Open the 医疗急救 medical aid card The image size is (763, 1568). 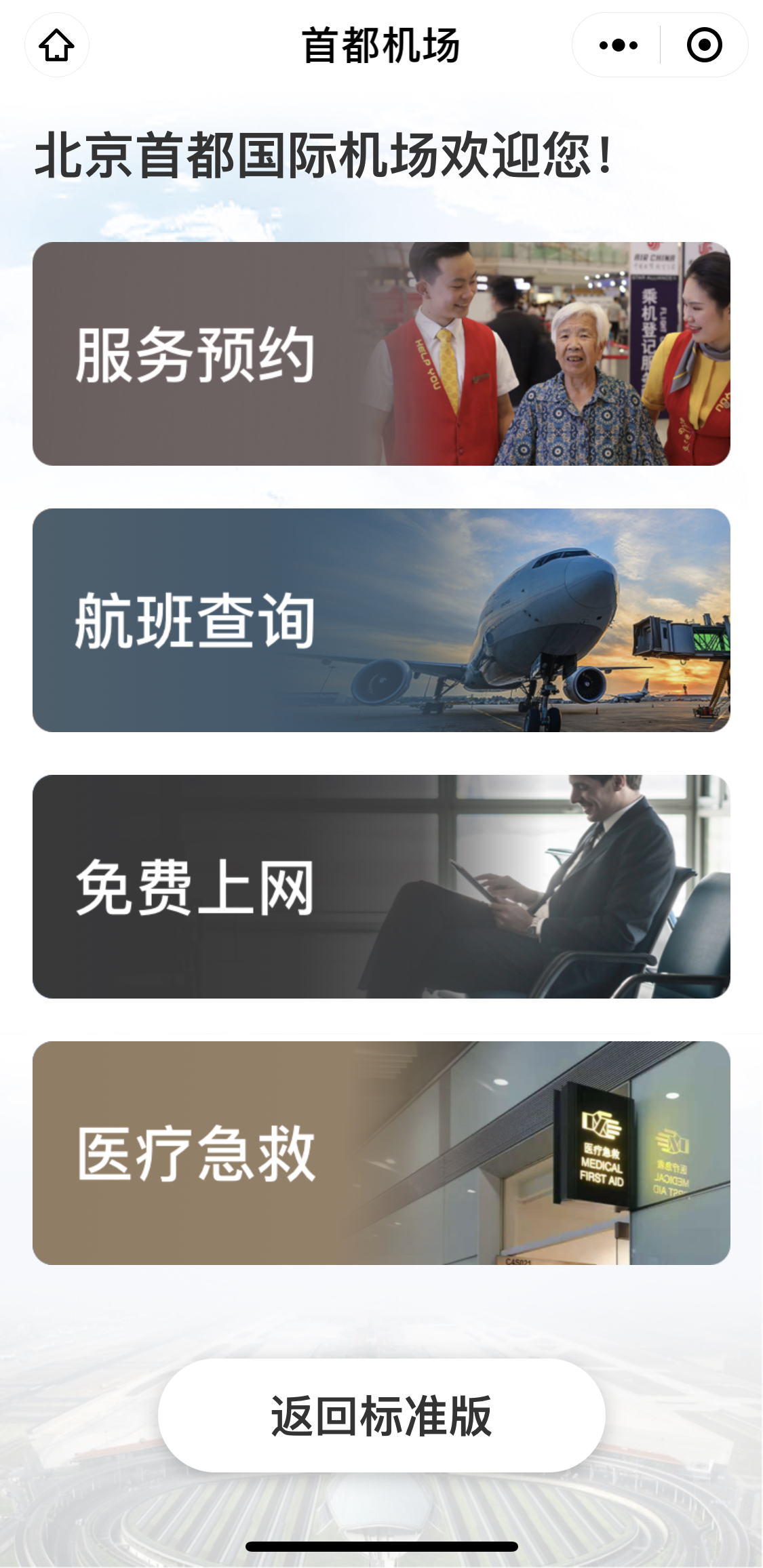(x=381, y=1153)
